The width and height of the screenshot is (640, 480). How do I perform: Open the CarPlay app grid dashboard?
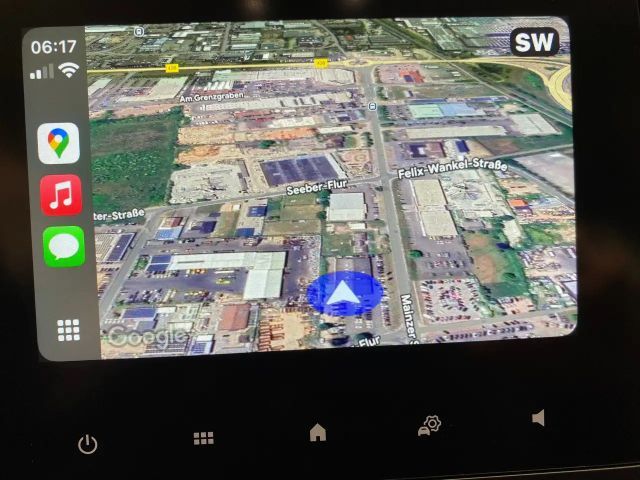(68, 330)
